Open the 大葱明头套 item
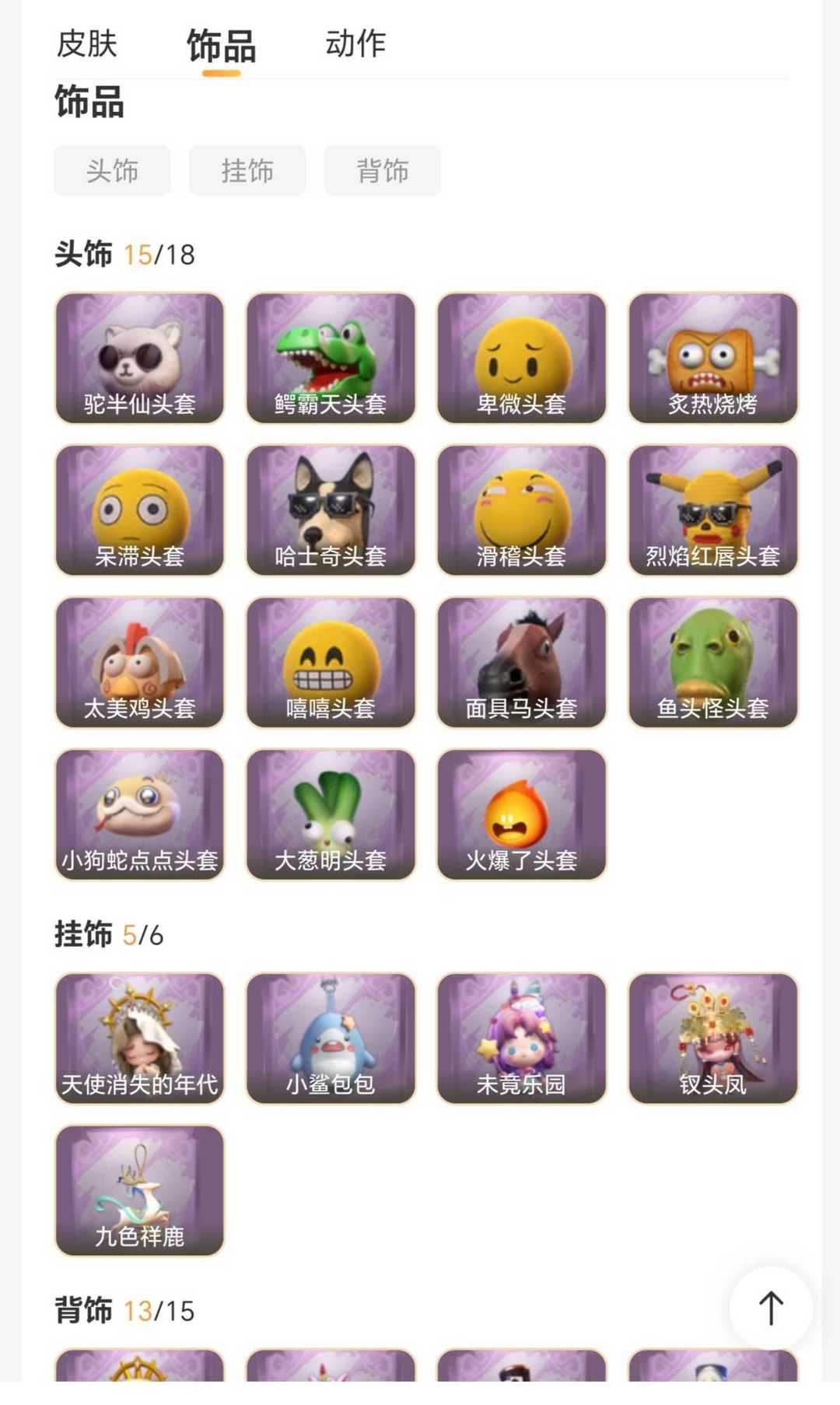This screenshot has height=1405, width=840. point(331,815)
